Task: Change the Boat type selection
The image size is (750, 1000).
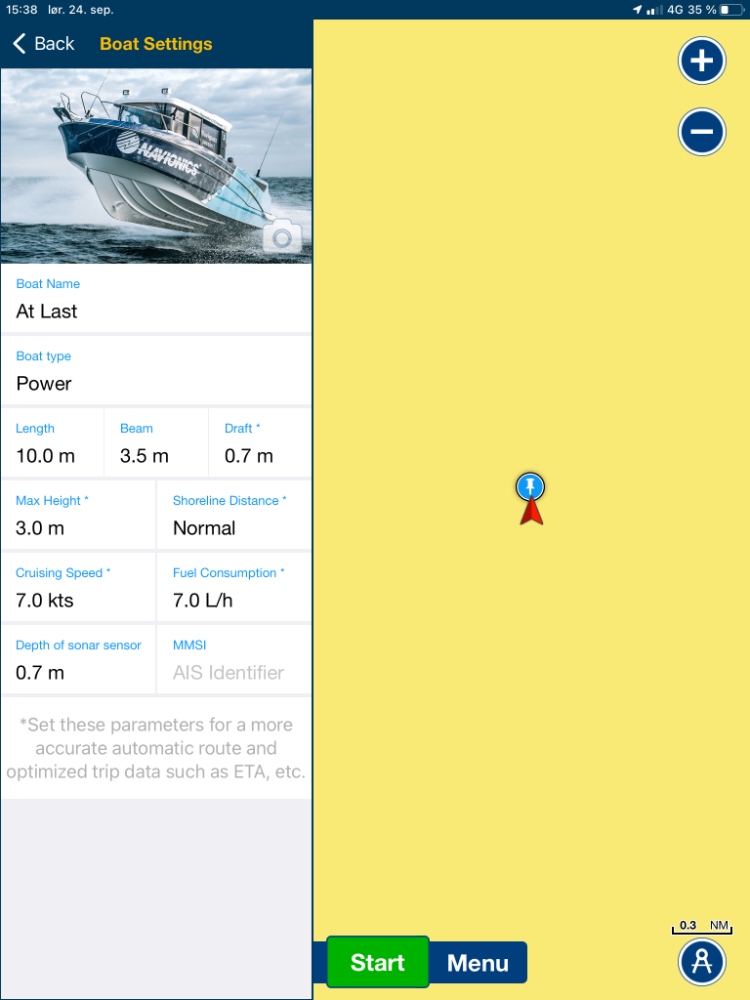Action: point(156,383)
